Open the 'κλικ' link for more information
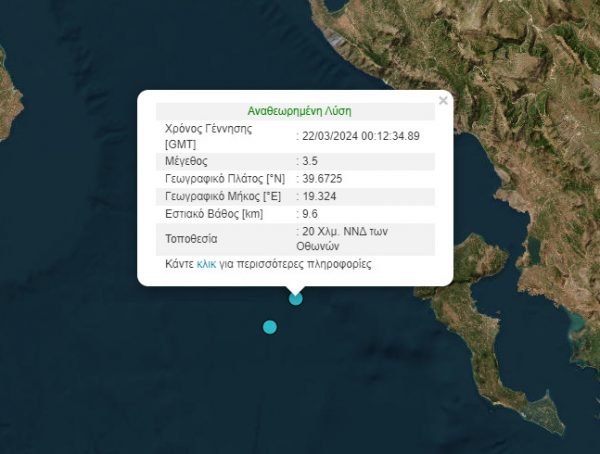 click(207, 264)
